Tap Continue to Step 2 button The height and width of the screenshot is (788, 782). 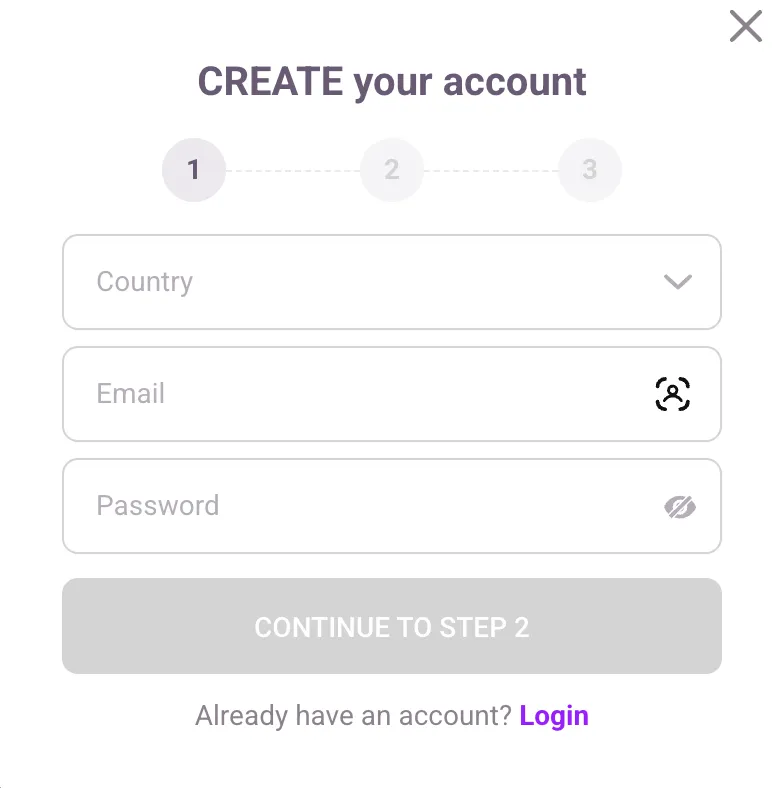pos(391,626)
